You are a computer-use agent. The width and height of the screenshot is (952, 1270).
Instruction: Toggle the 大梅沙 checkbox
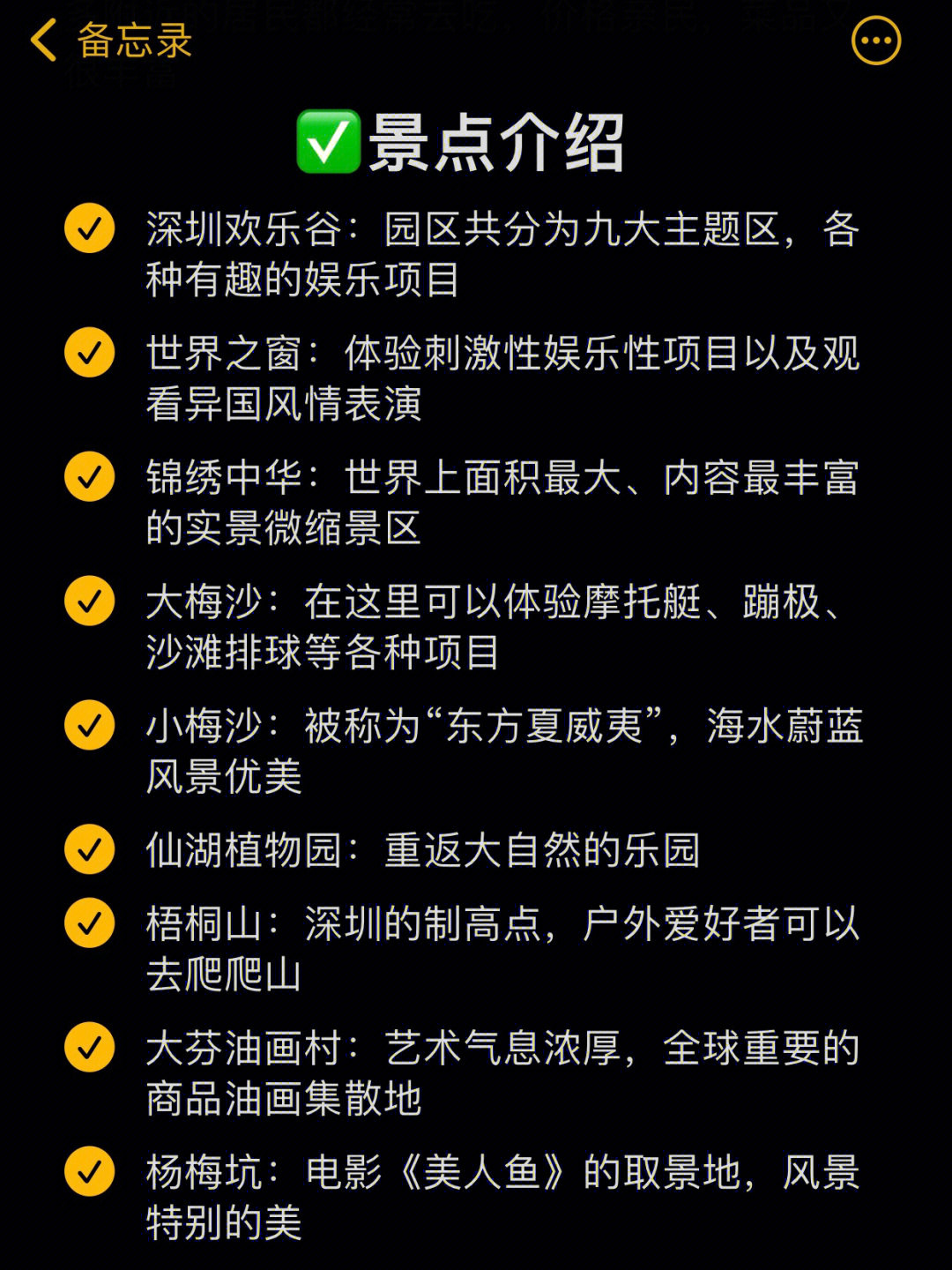(x=89, y=601)
